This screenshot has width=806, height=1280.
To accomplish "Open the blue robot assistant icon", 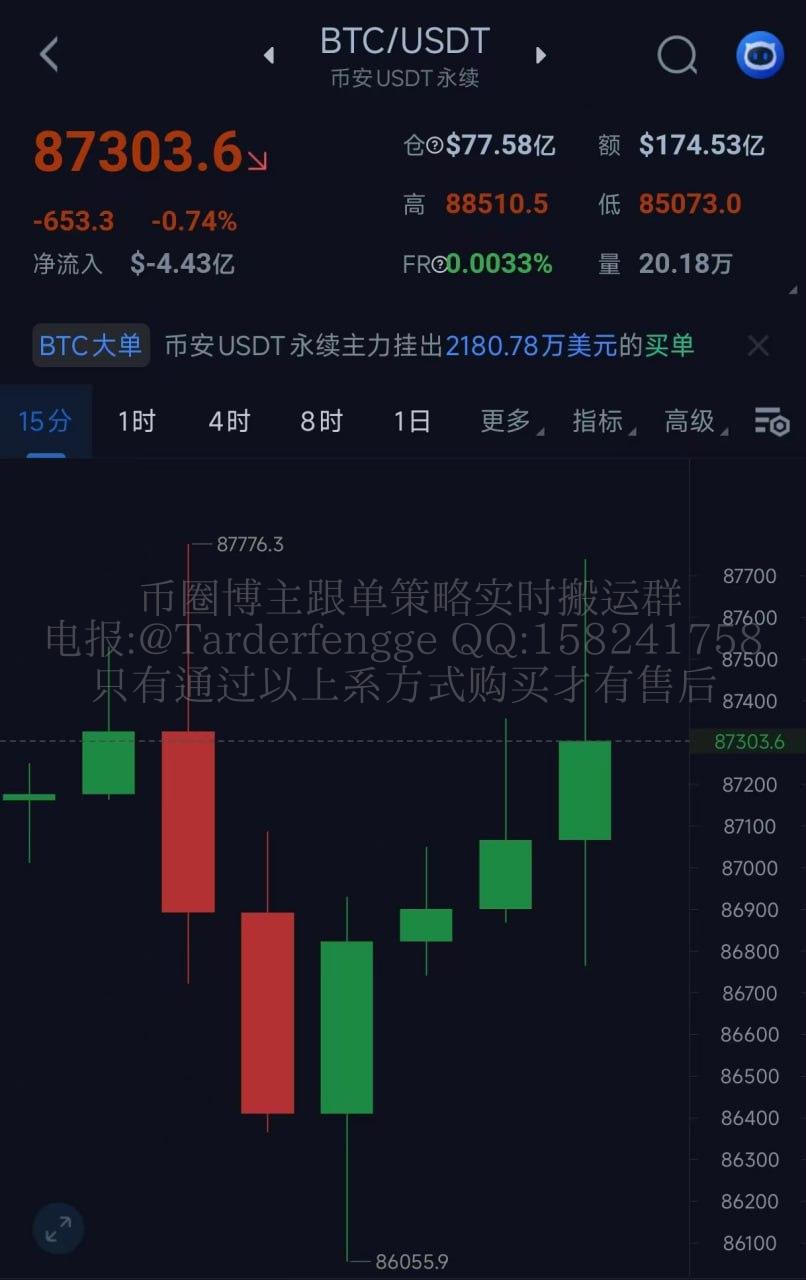I will pyautogui.click(x=760, y=55).
